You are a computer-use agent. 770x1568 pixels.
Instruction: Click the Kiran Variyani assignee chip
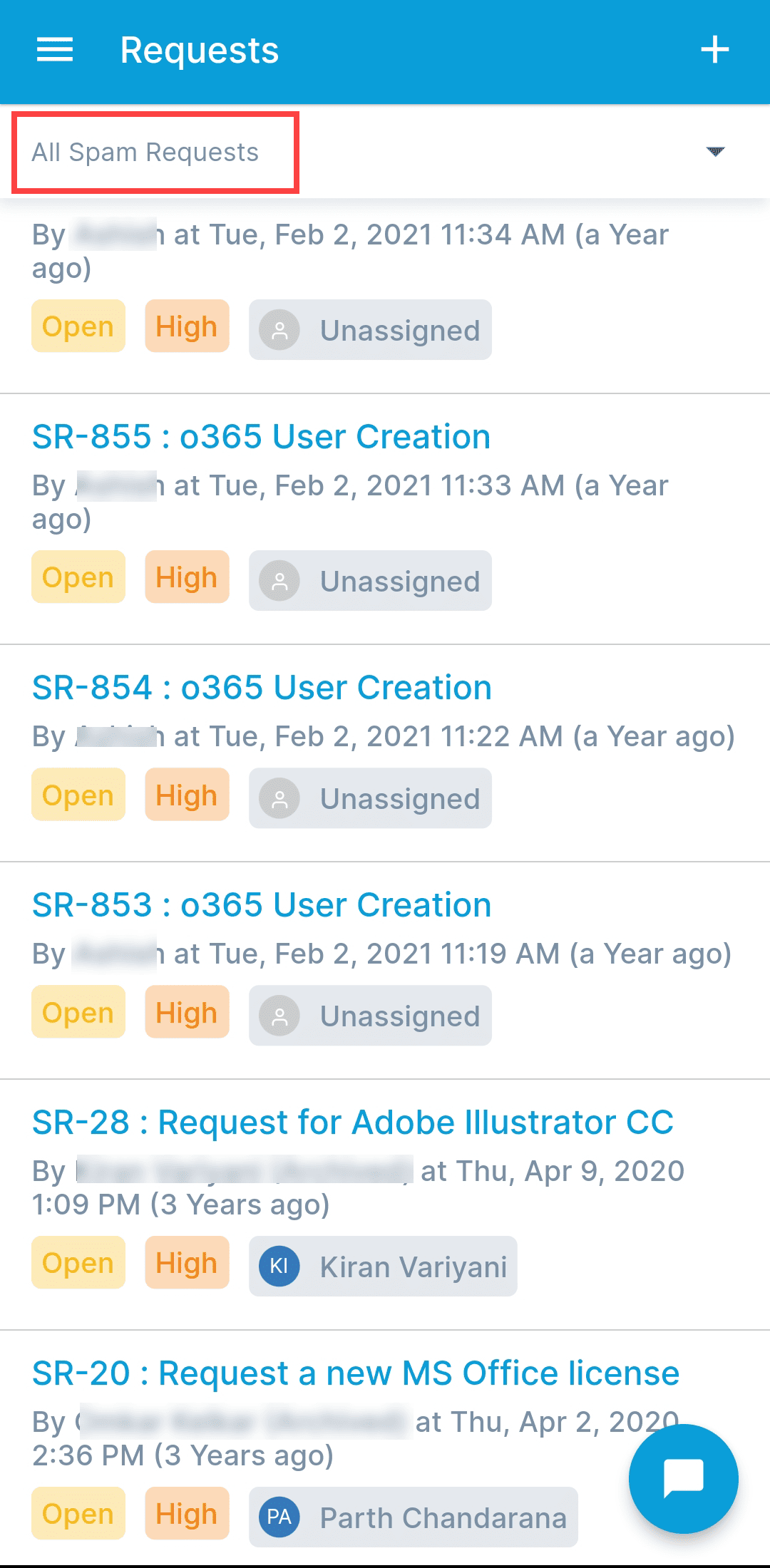click(382, 1267)
